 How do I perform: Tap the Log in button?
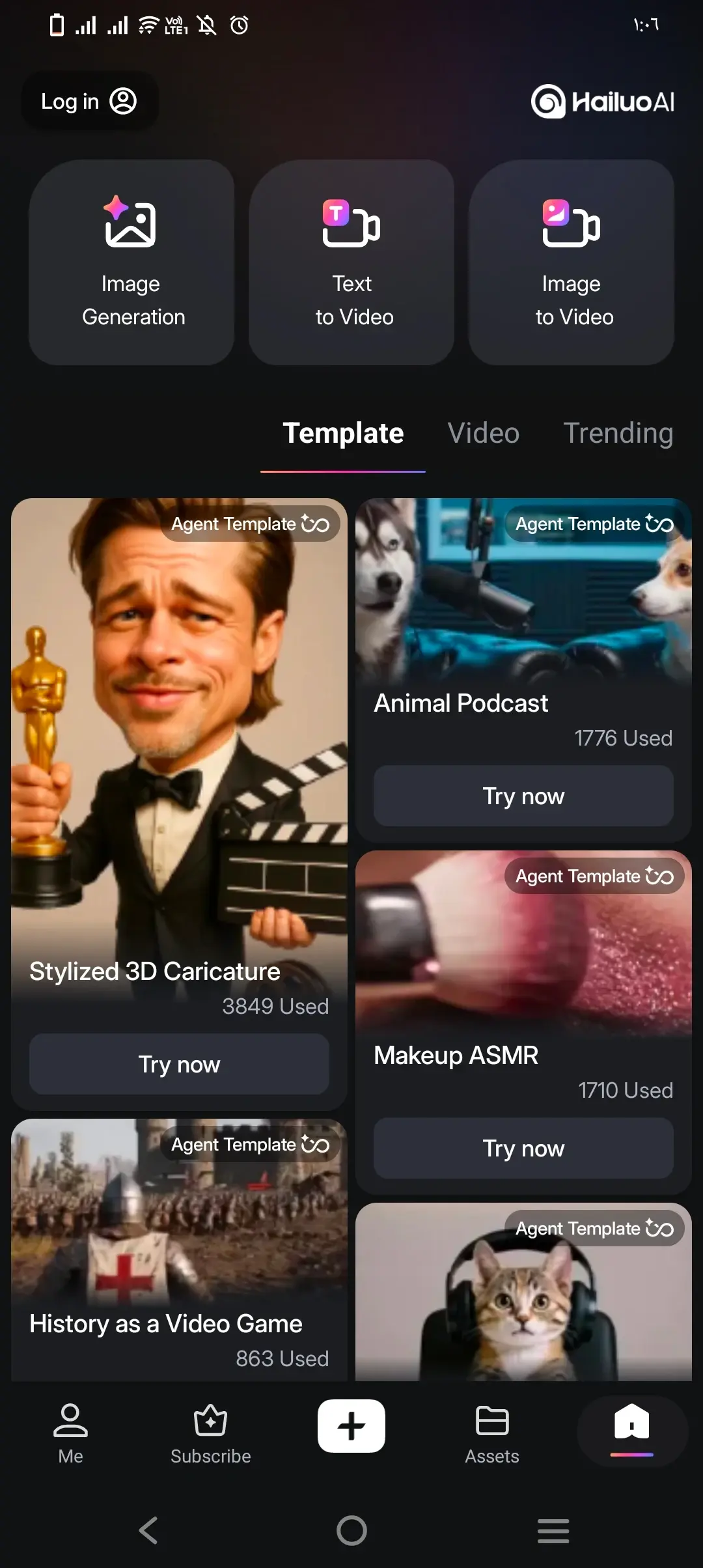tap(89, 101)
